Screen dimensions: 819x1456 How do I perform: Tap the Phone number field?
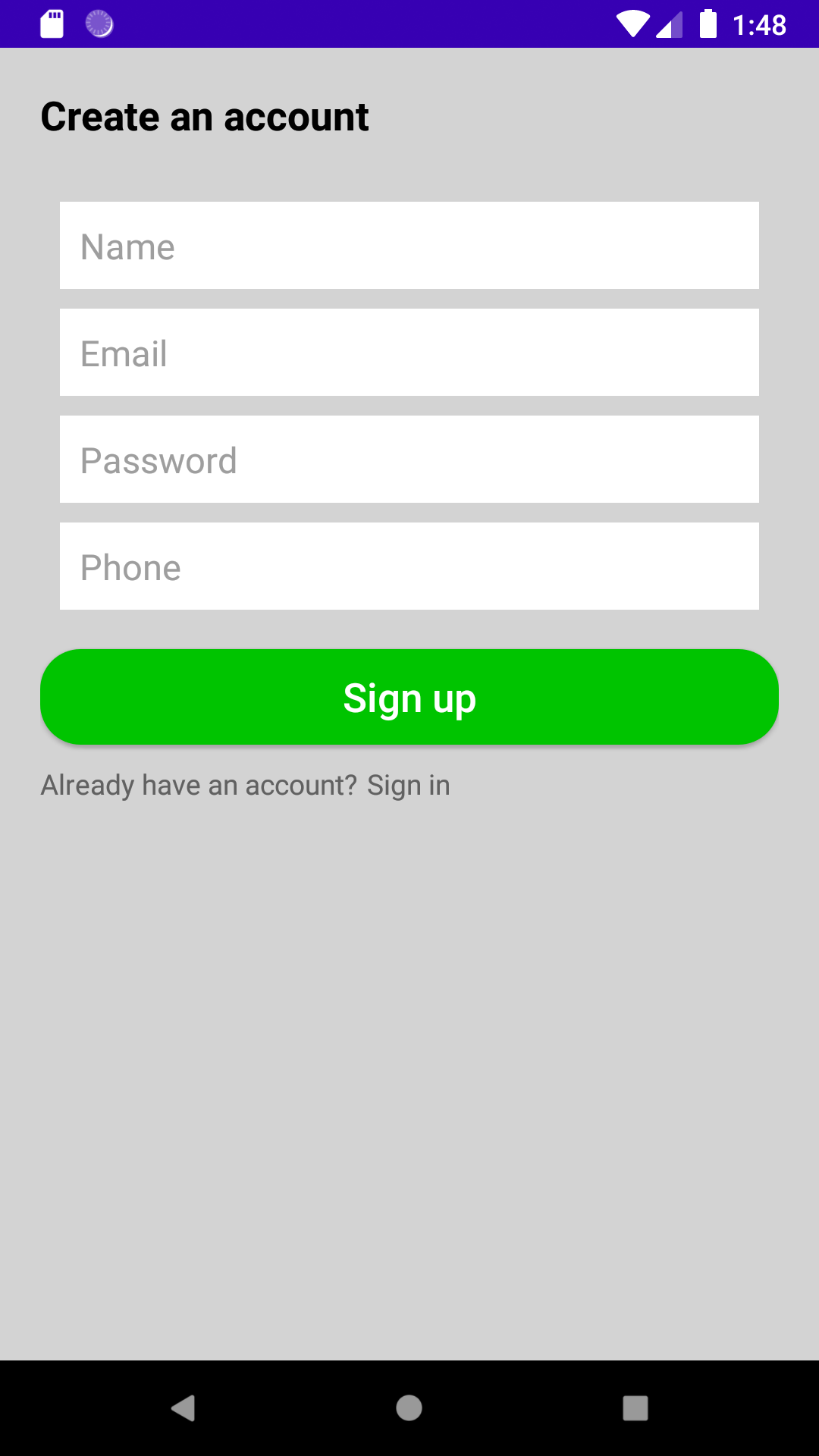[x=409, y=566]
